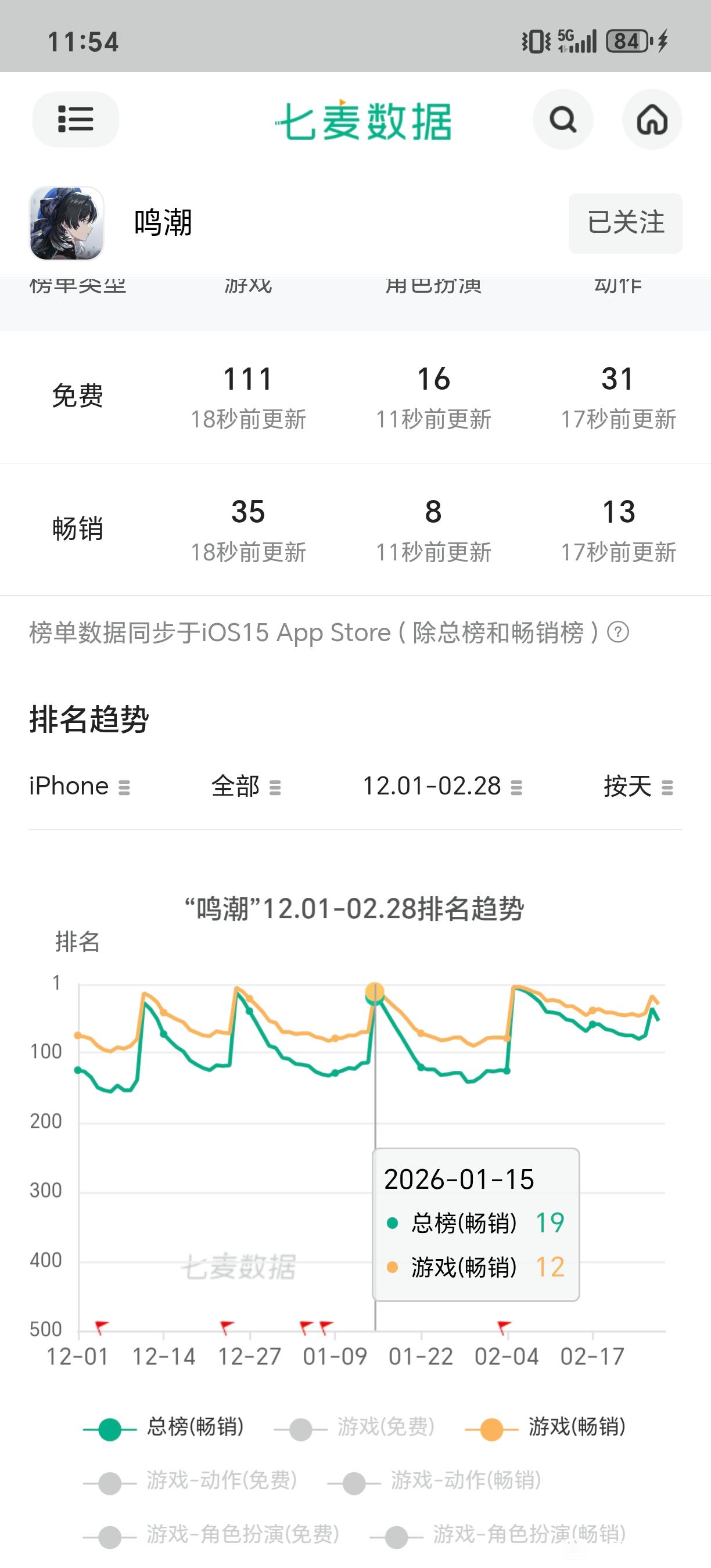711x1568 pixels.
Task: Tap the red flag marker near 02-04
Action: 504,1326
